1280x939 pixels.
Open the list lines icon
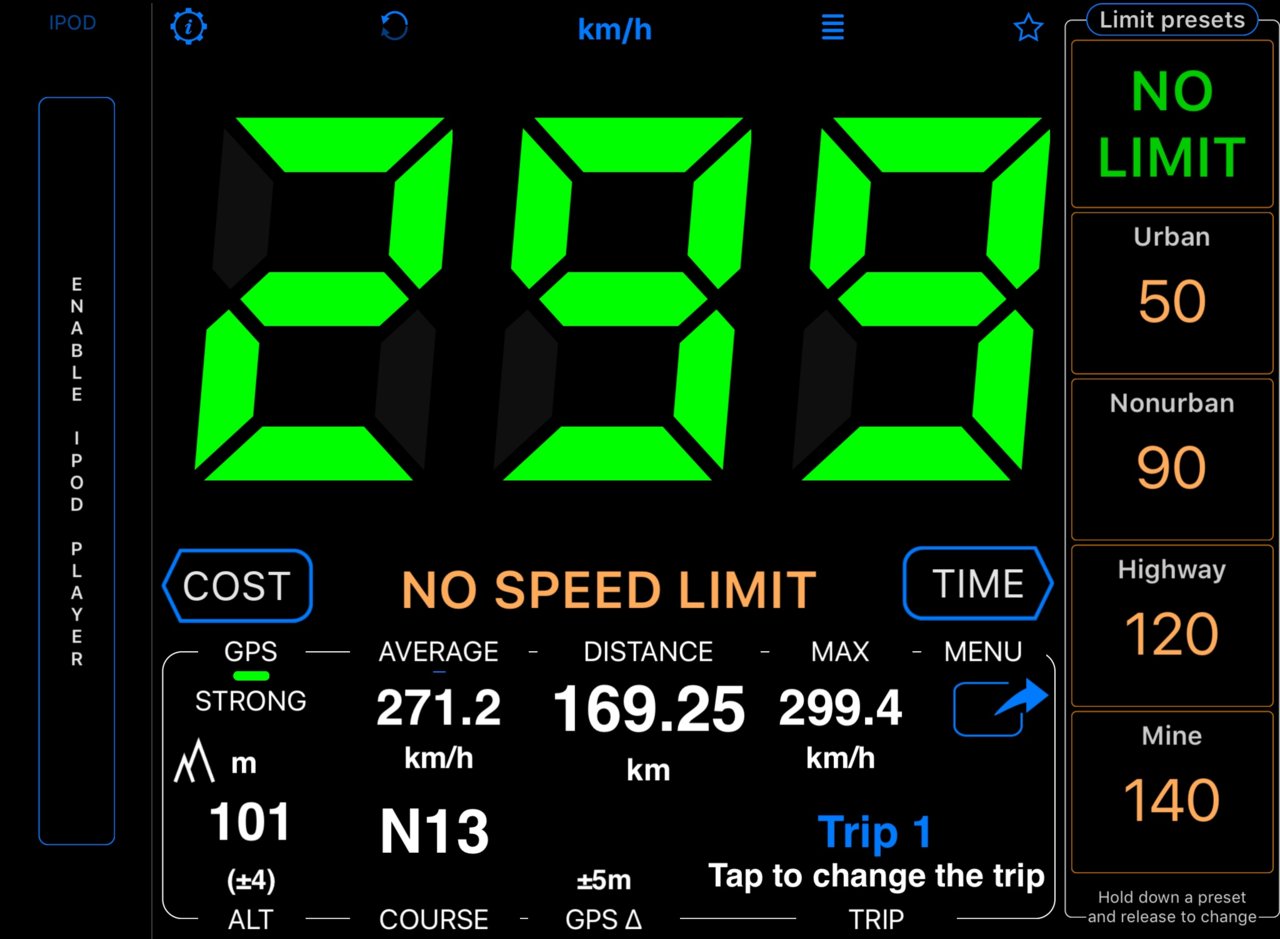pos(832,27)
